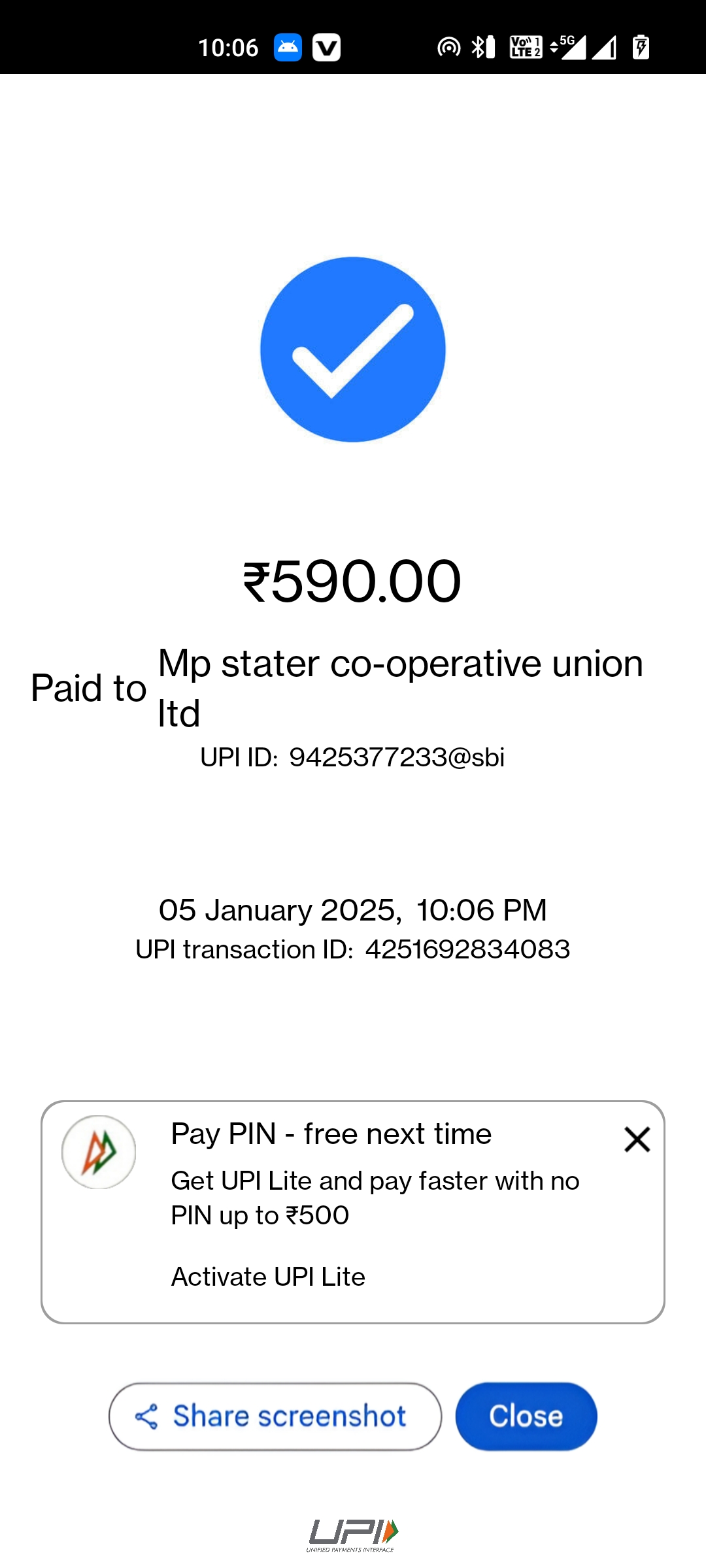Dismiss the UPI Lite promo card
The width and height of the screenshot is (706, 1568).
(x=637, y=1139)
